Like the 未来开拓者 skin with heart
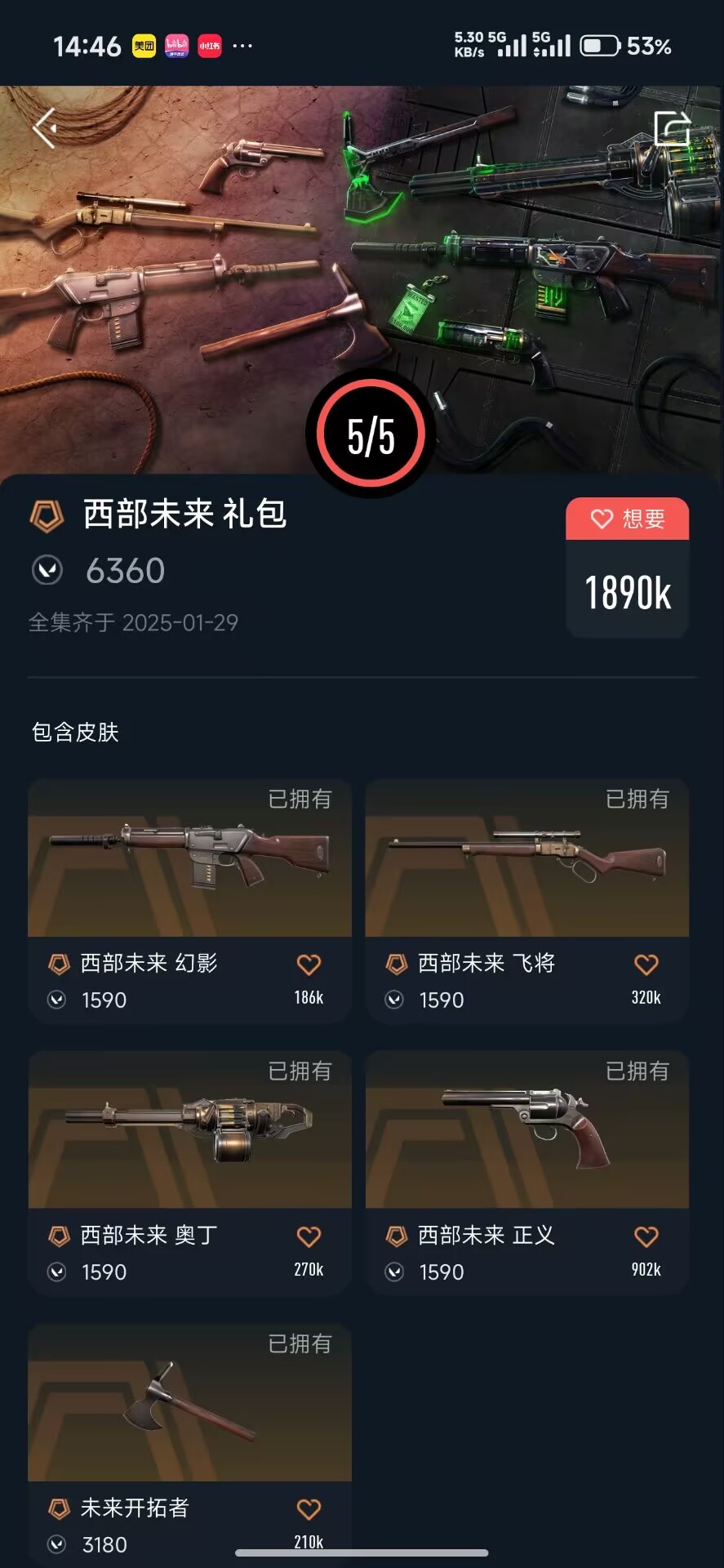This screenshot has width=724, height=1568. pos(309,1508)
